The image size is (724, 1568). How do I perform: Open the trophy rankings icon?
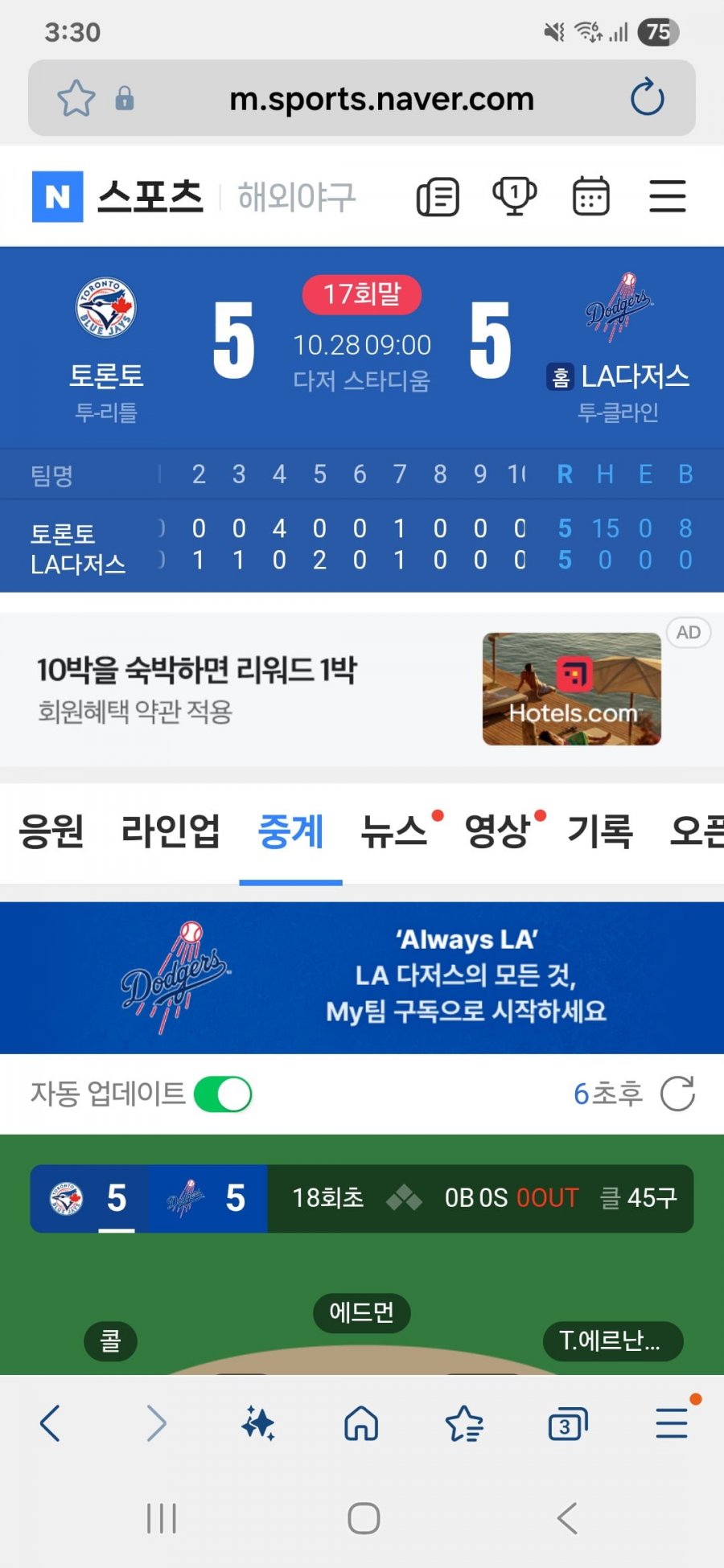514,196
